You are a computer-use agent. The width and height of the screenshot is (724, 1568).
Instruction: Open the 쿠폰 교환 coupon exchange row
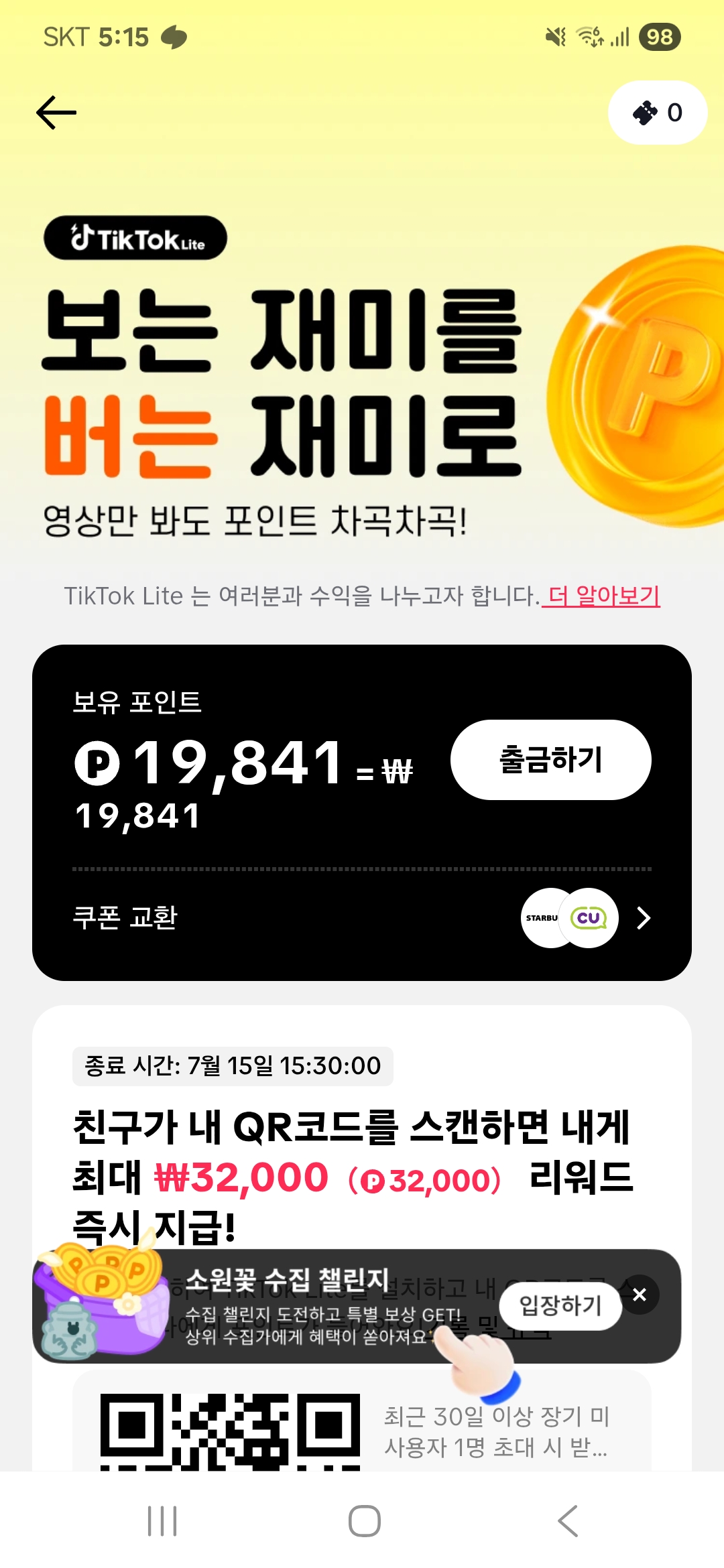[362, 917]
